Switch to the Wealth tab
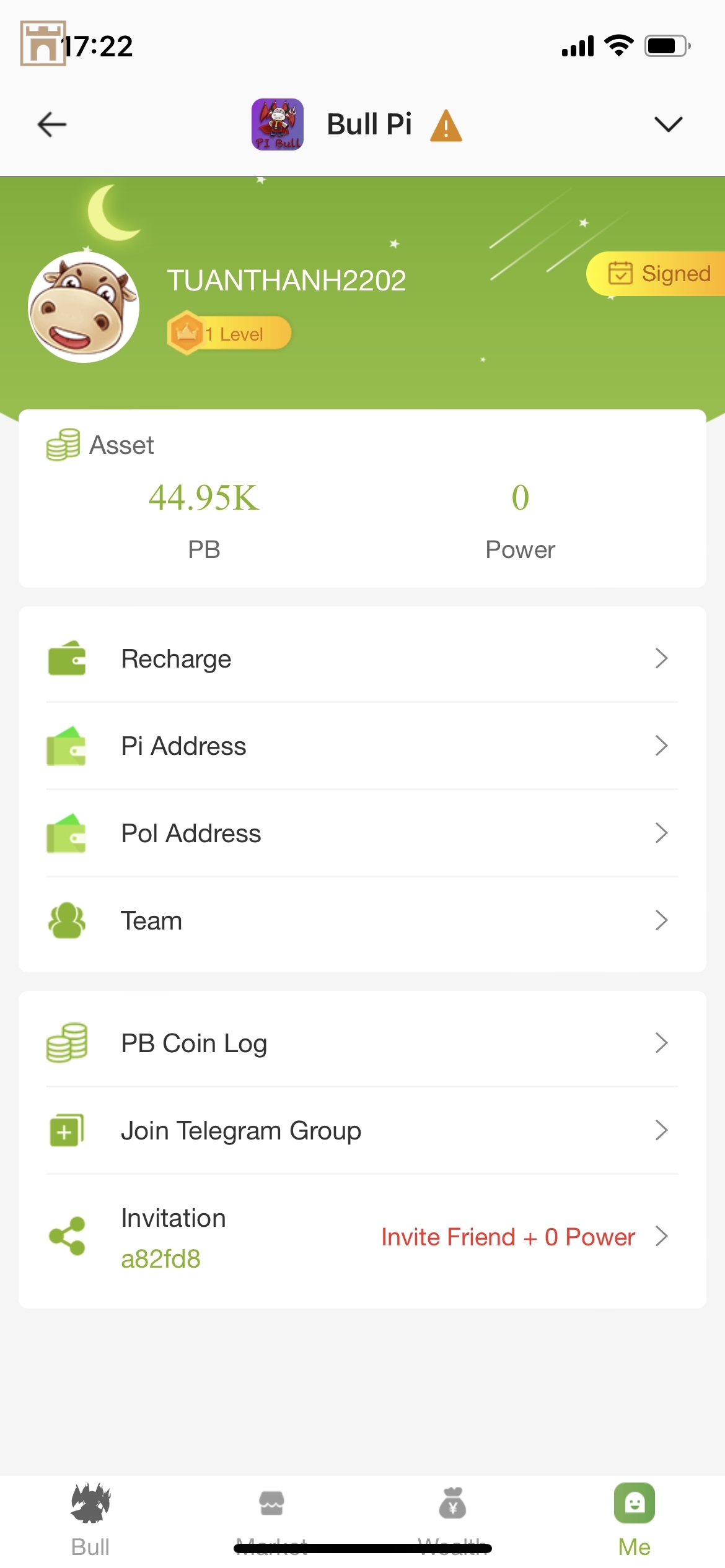This screenshot has width=725, height=1568. 453,1517
